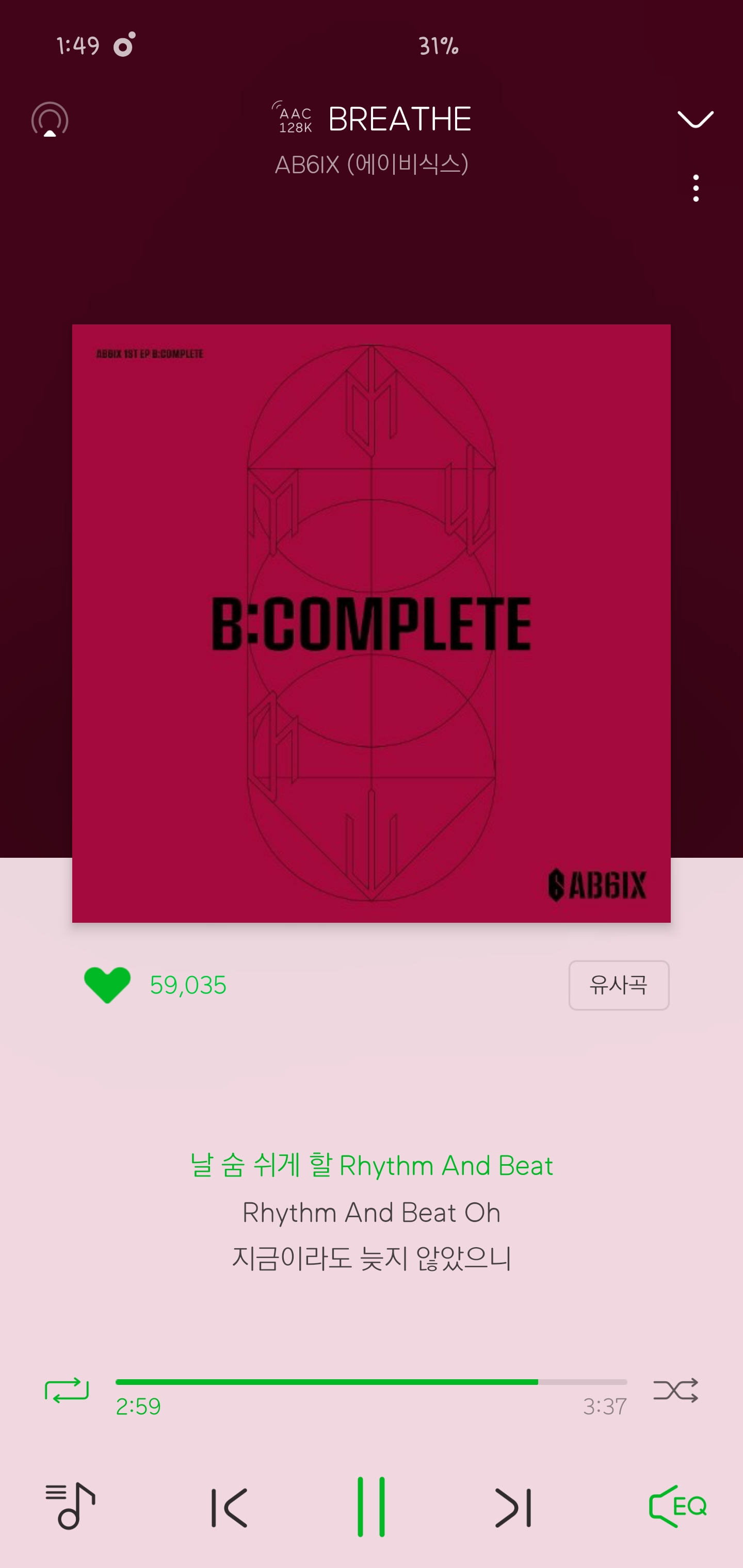The height and width of the screenshot is (1568, 743).
Task: Open similar songs with the 유사곡 button
Action: (618, 985)
